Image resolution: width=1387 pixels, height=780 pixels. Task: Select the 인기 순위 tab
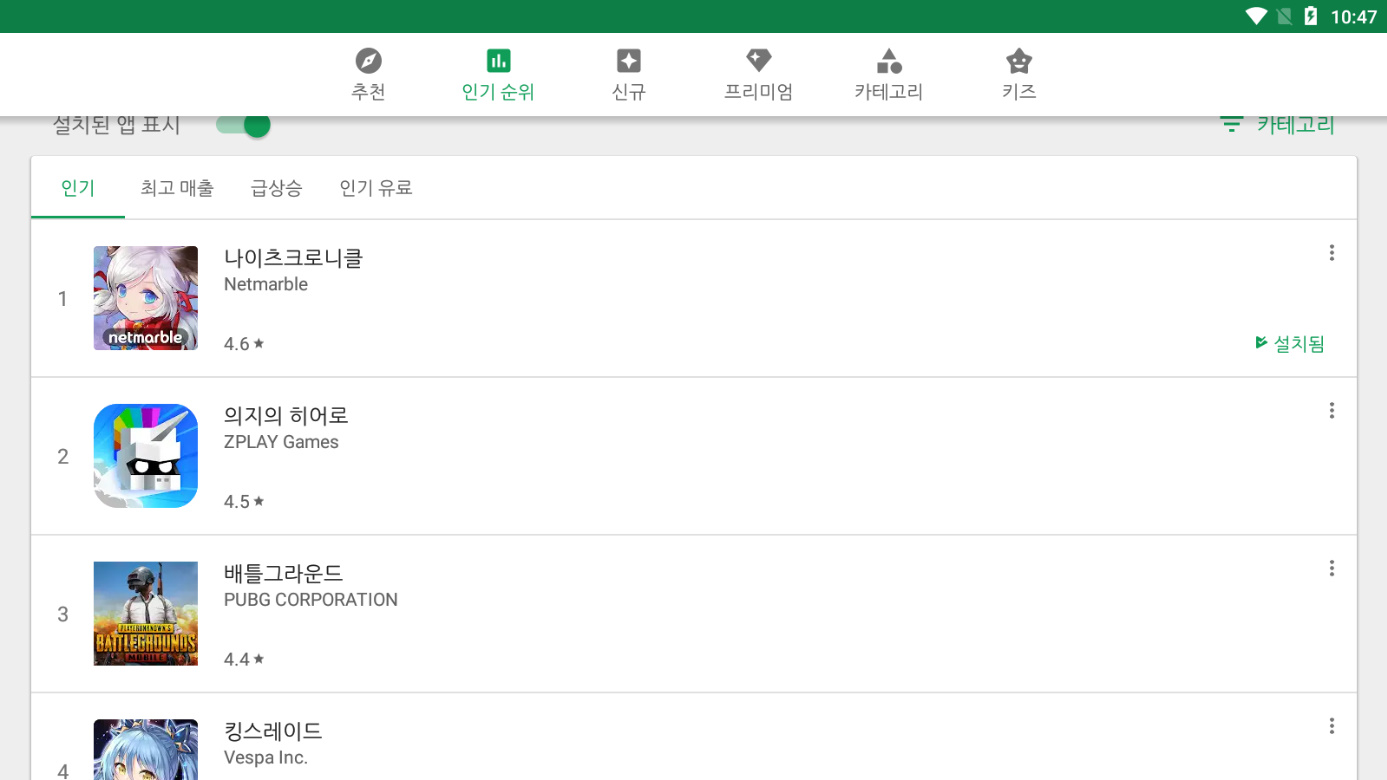coord(498,74)
